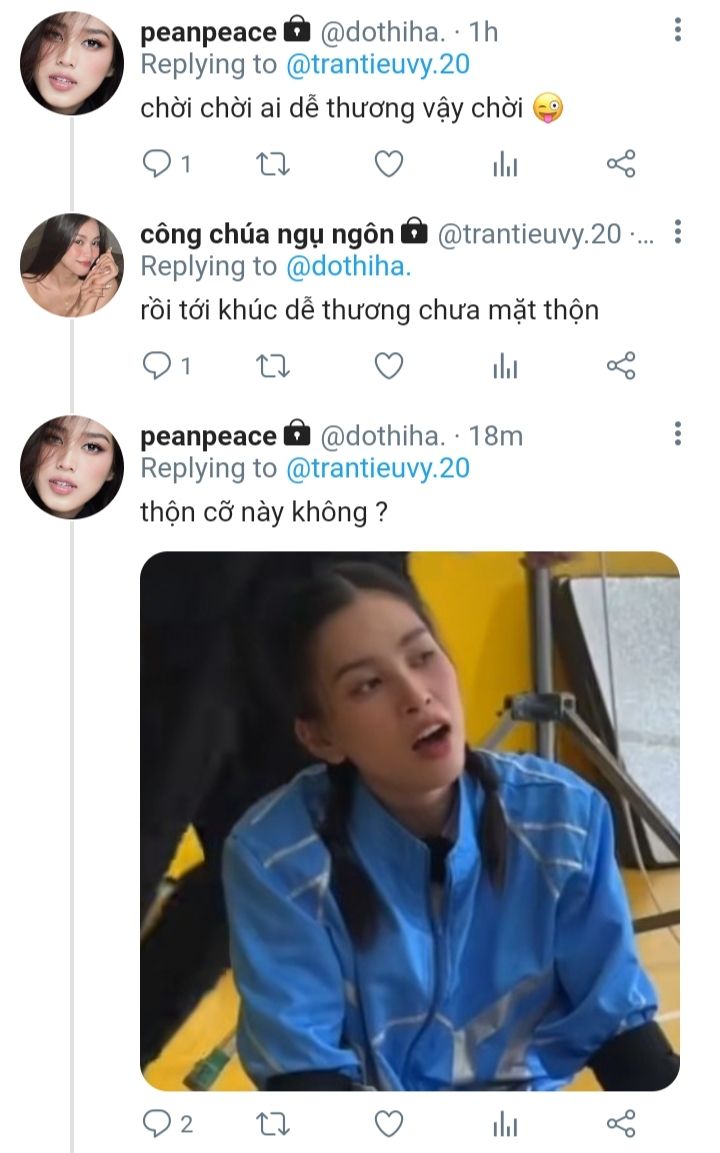This screenshot has height=1153, width=720.
Task: Open công chúa ngụ ngôn's profile picture
Action: tap(72, 265)
